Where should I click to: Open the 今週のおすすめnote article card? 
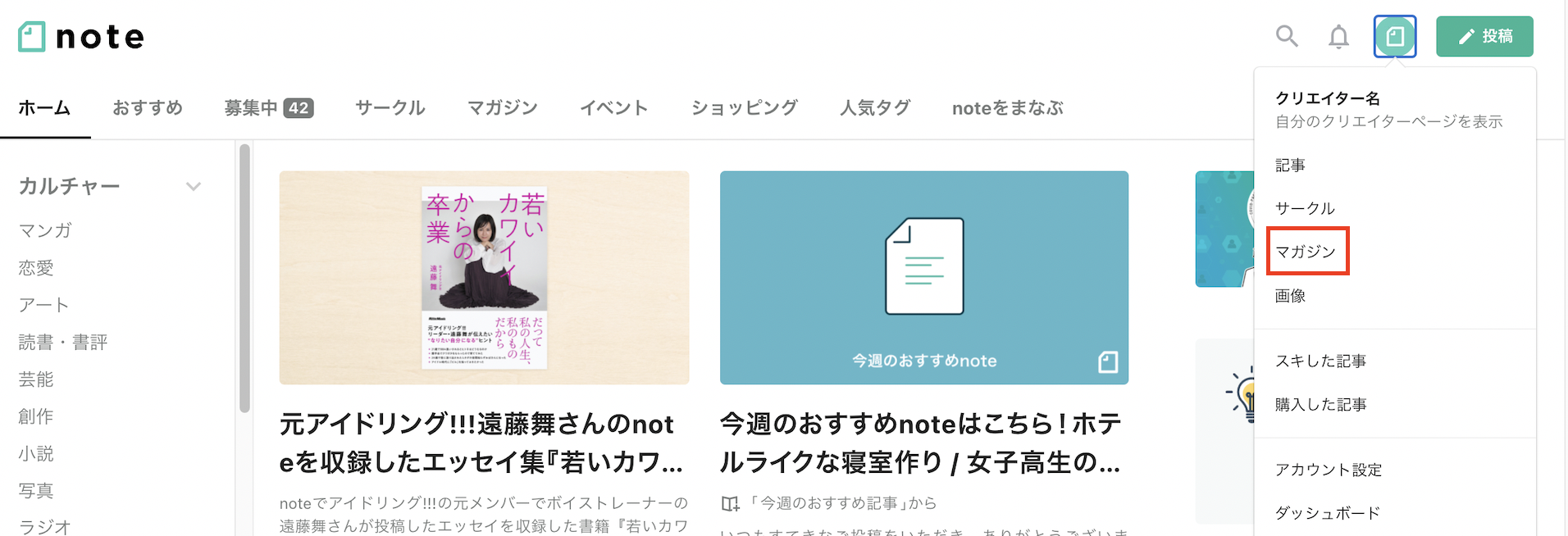click(923, 278)
